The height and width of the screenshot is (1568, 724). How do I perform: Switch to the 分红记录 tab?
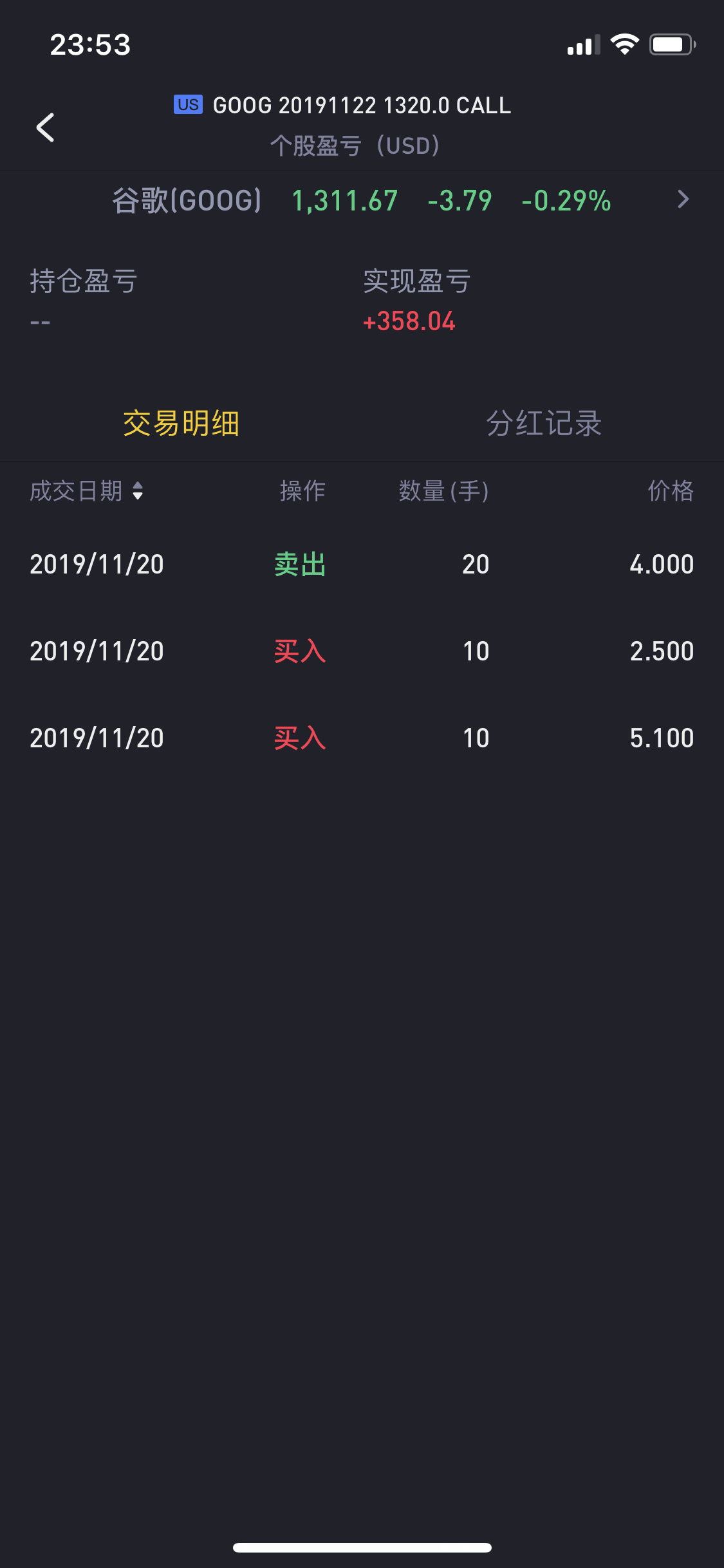click(544, 424)
